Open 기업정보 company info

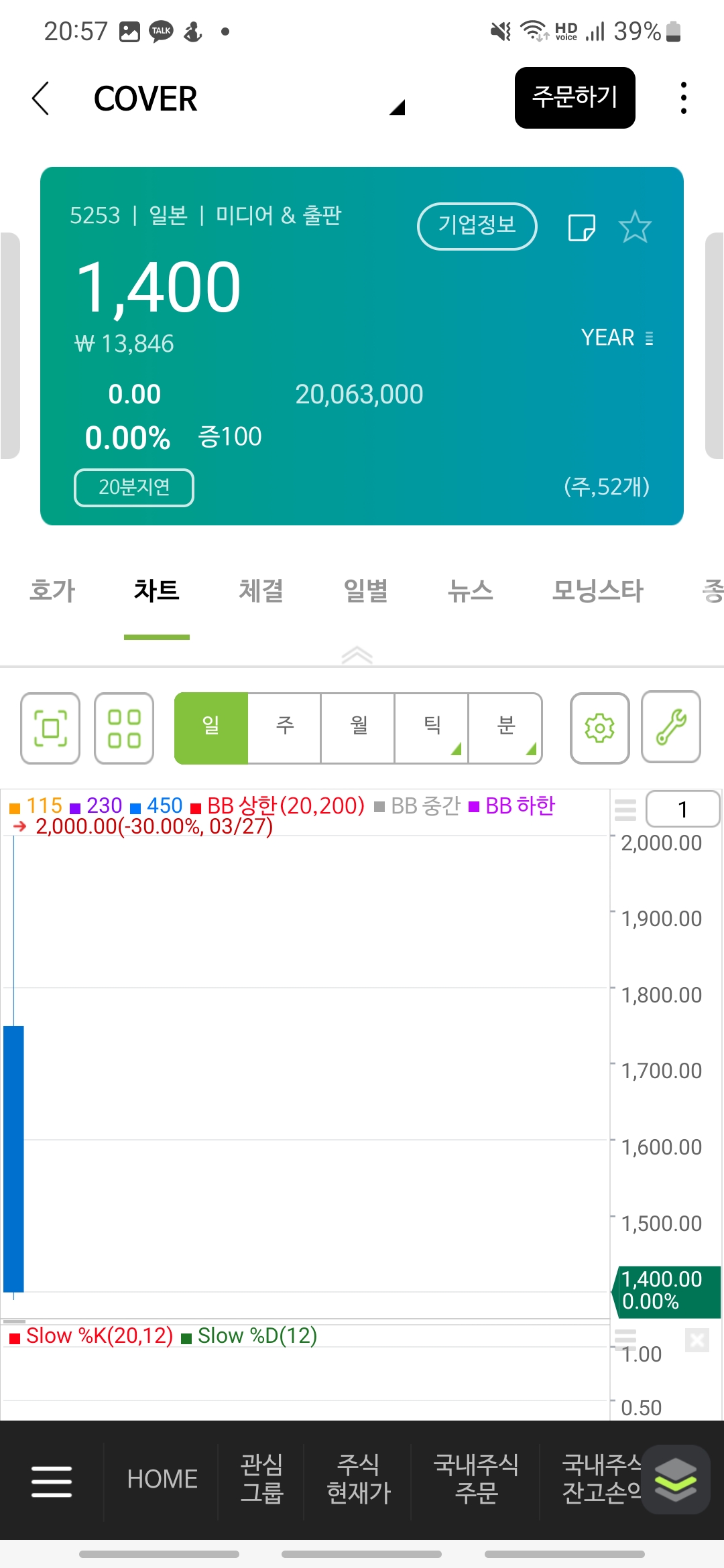click(x=477, y=226)
